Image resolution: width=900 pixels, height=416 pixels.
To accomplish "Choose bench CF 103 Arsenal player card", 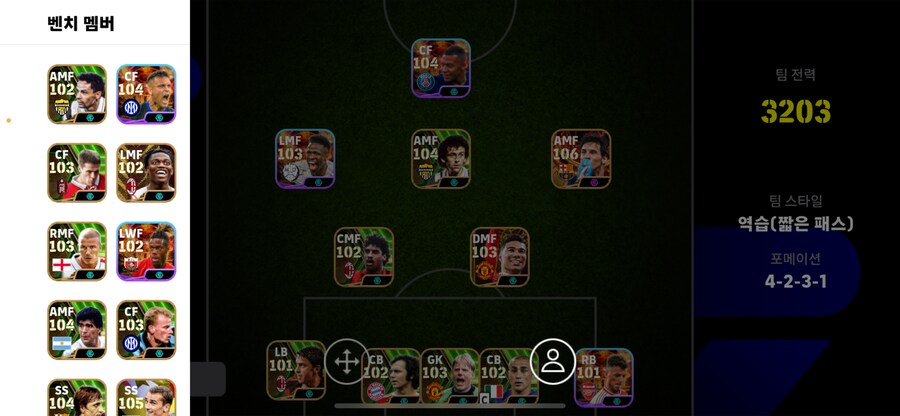I will (x=77, y=172).
